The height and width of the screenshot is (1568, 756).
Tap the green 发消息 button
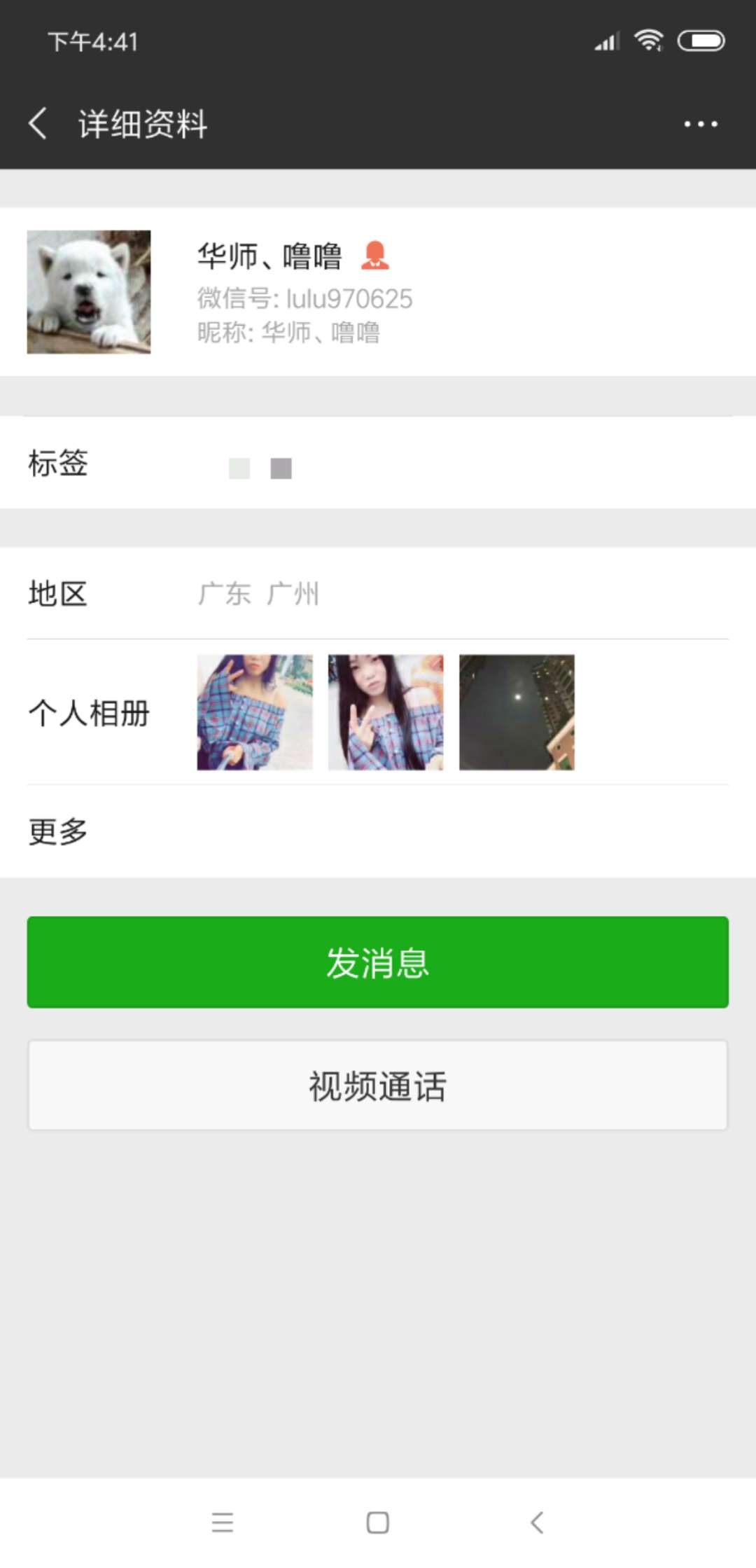(378, 962)
